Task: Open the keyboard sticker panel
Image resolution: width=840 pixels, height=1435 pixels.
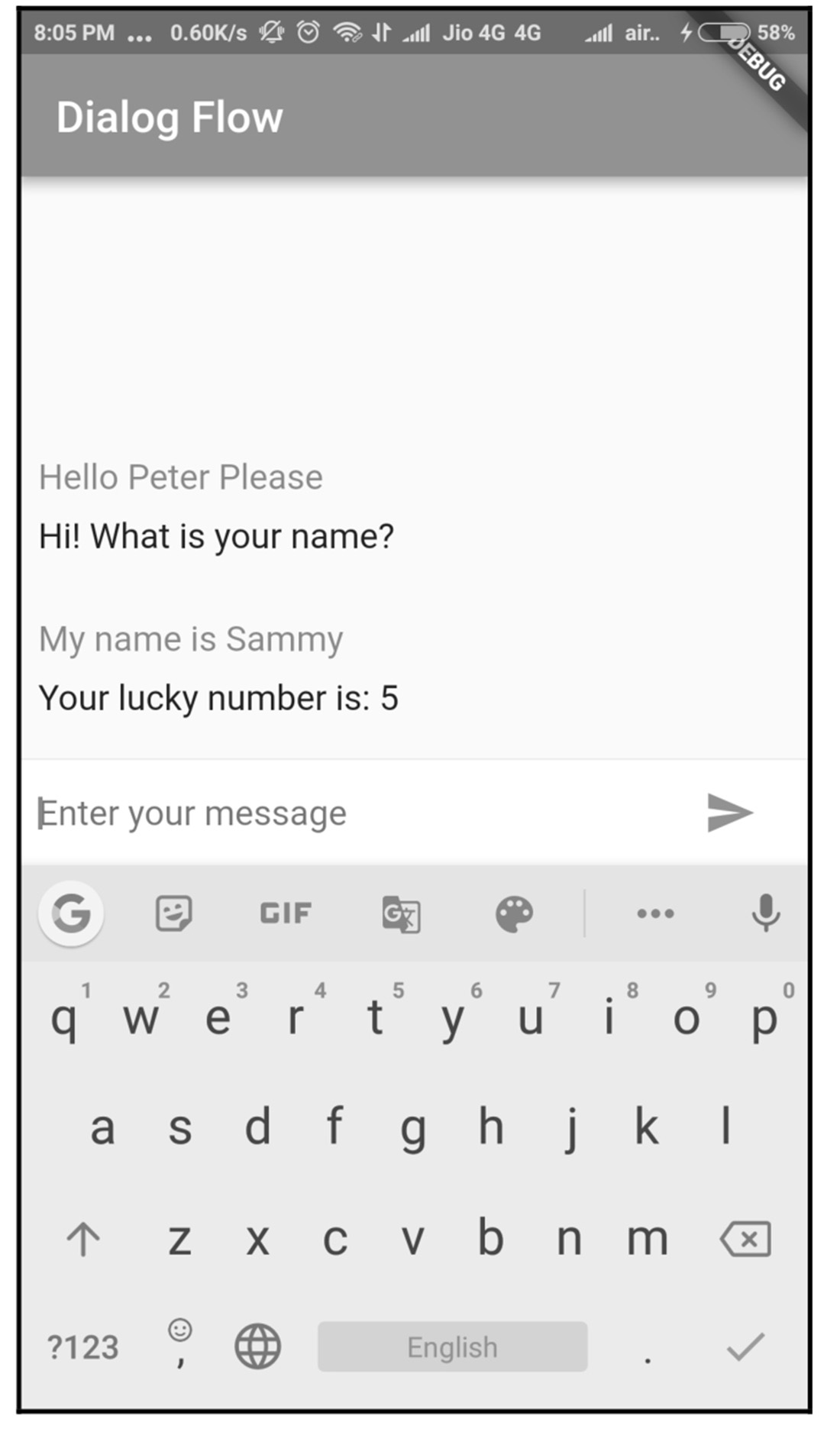Action: coord(173,913)
